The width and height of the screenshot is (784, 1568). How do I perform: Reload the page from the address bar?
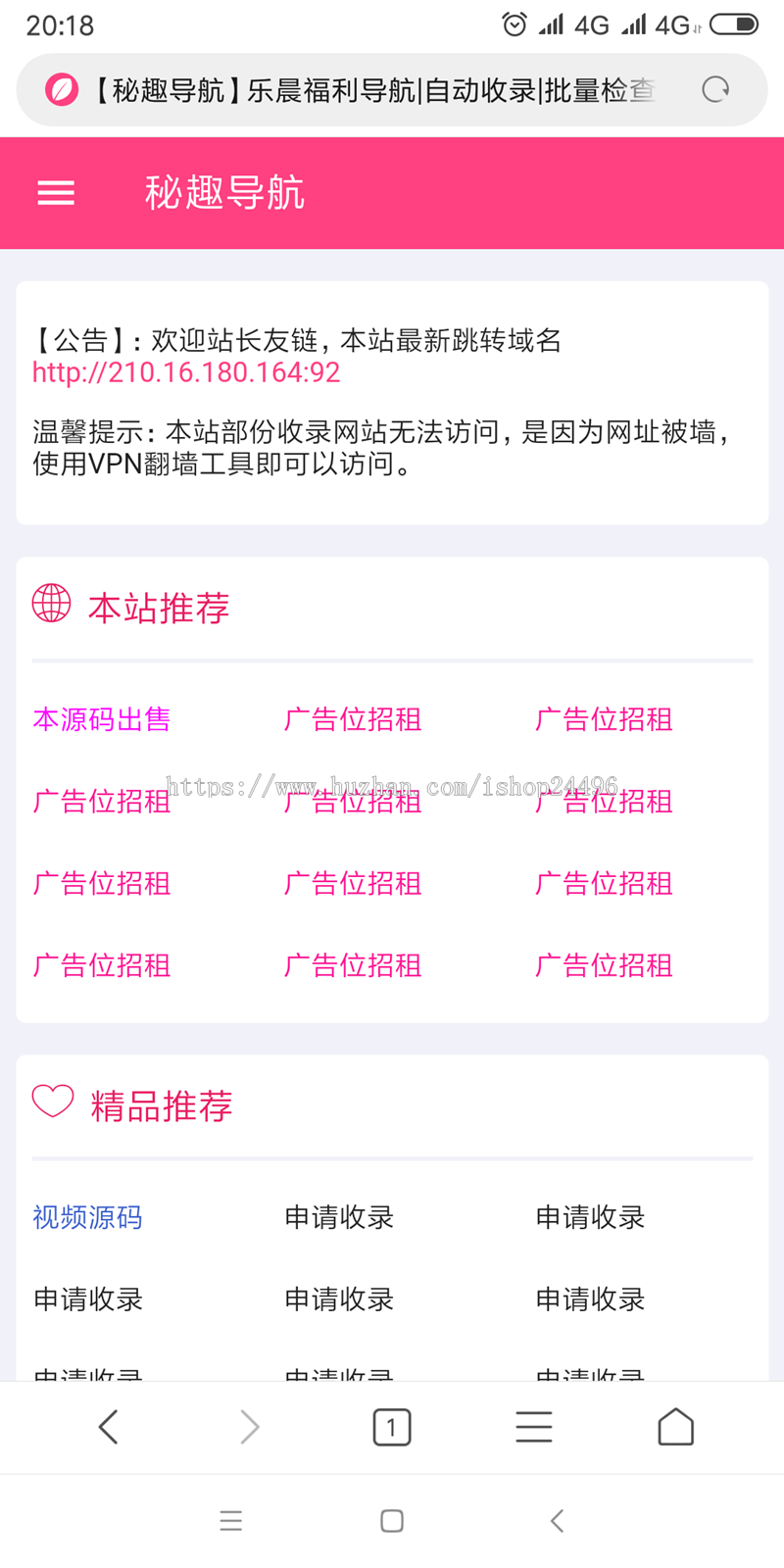715,90
